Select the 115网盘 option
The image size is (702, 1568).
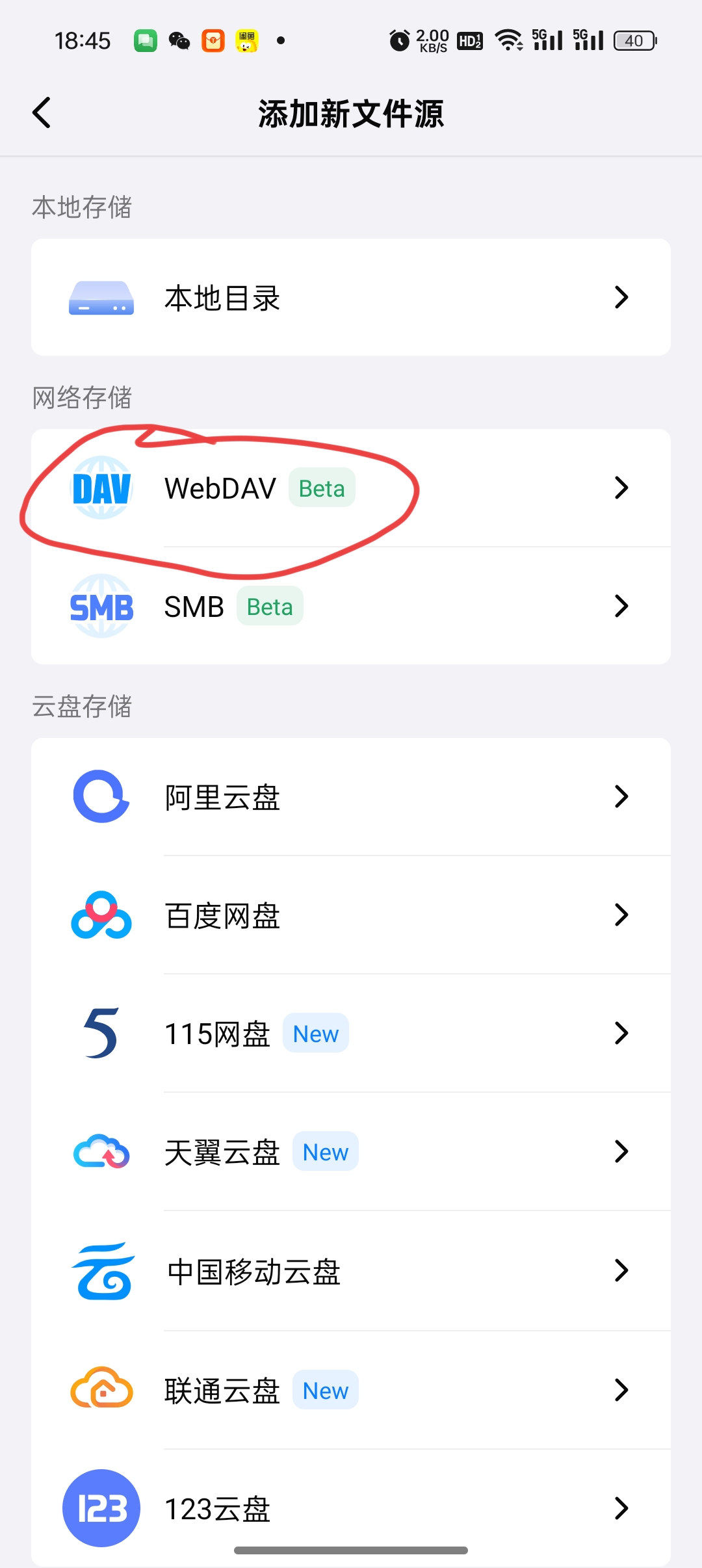351,1033
